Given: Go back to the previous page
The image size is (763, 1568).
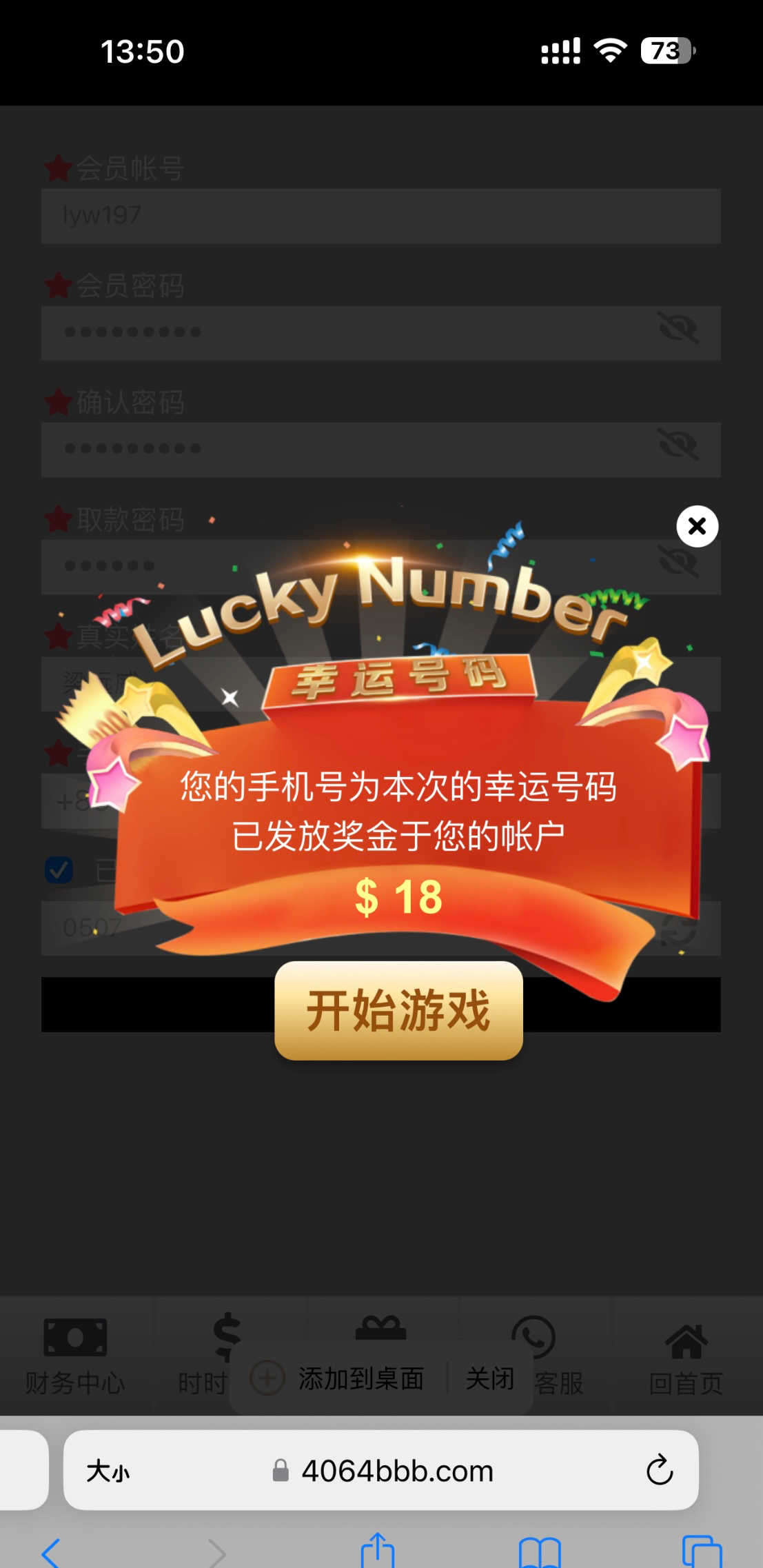Looking at the screenshot, I should tap(52, 1553).
